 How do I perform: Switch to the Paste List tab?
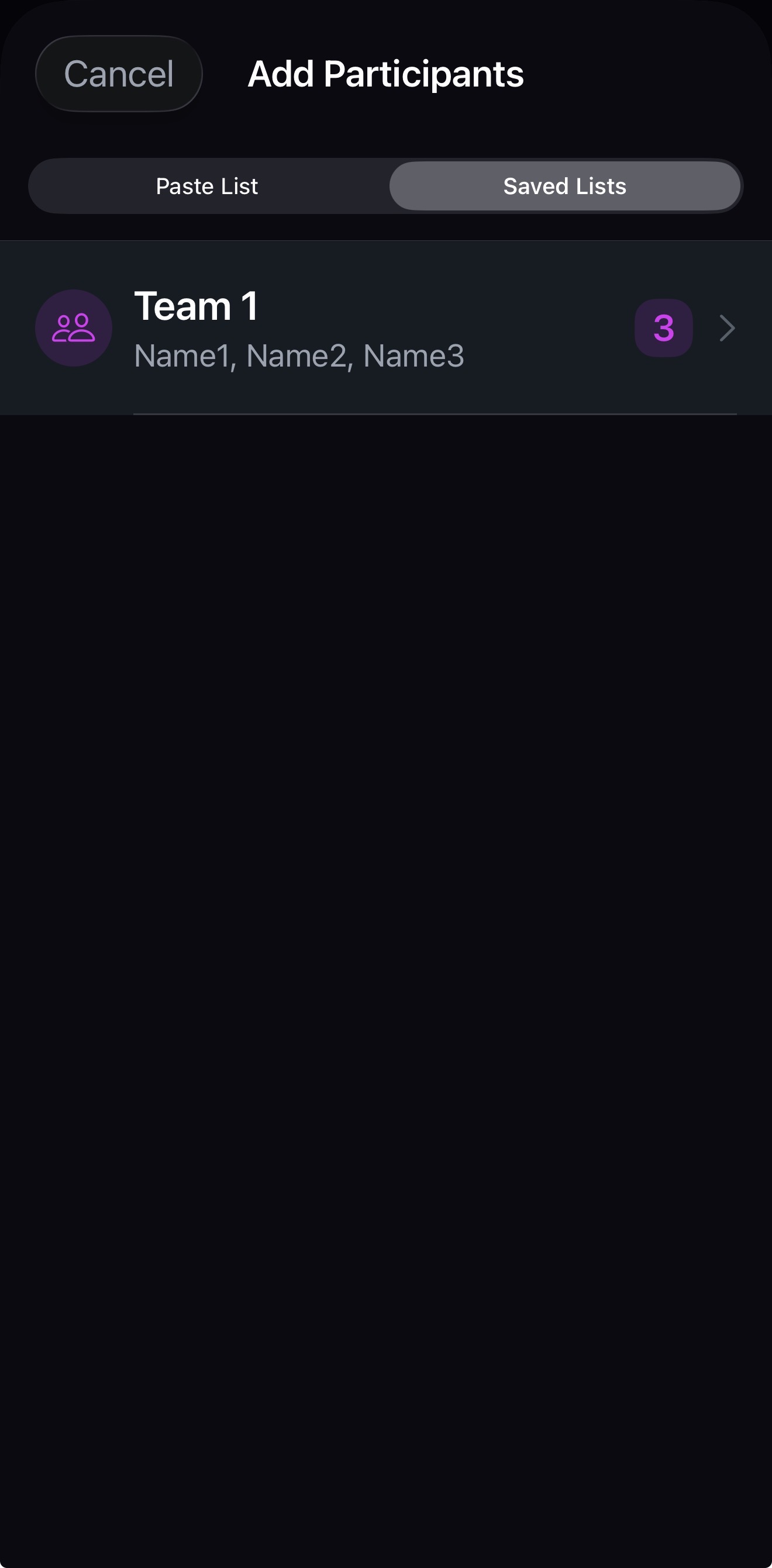click(x=207, y=186)
